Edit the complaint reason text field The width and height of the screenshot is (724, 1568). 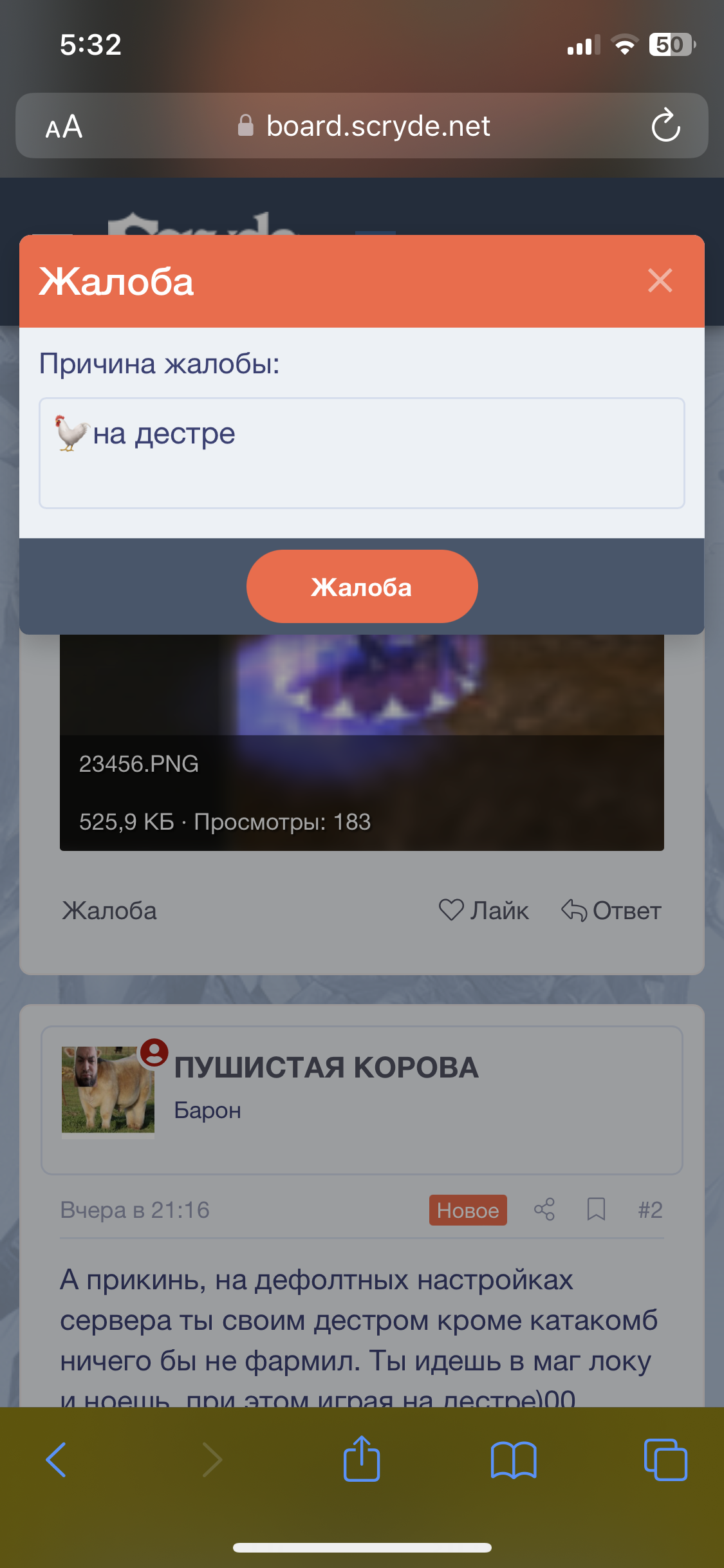362,453
